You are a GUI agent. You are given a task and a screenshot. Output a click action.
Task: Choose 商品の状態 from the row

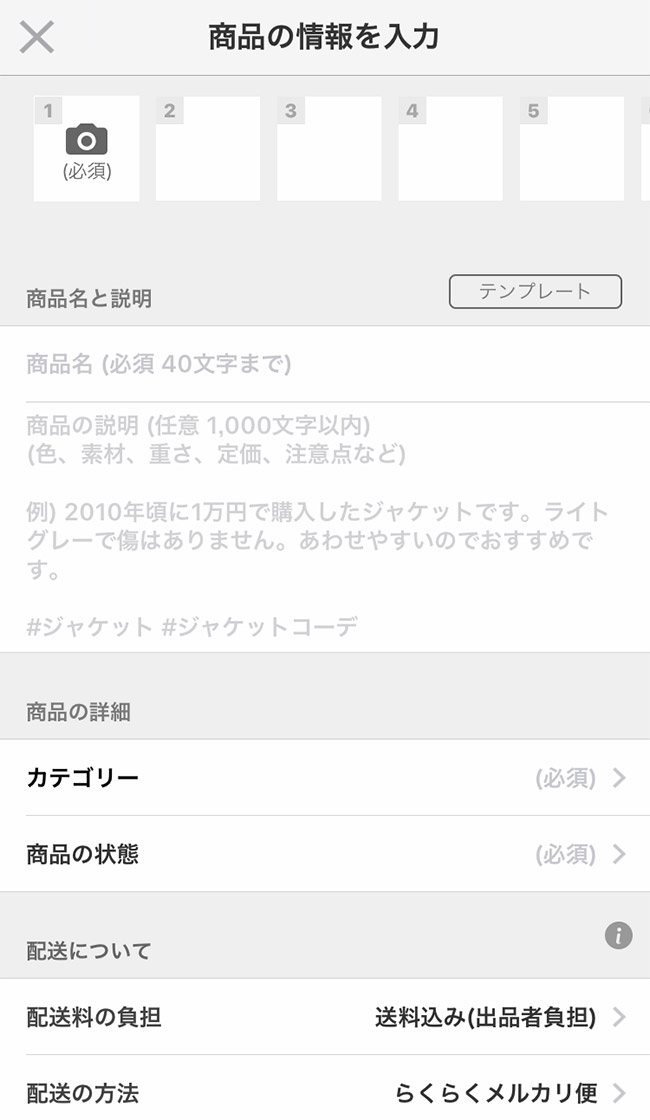[325, 854]
